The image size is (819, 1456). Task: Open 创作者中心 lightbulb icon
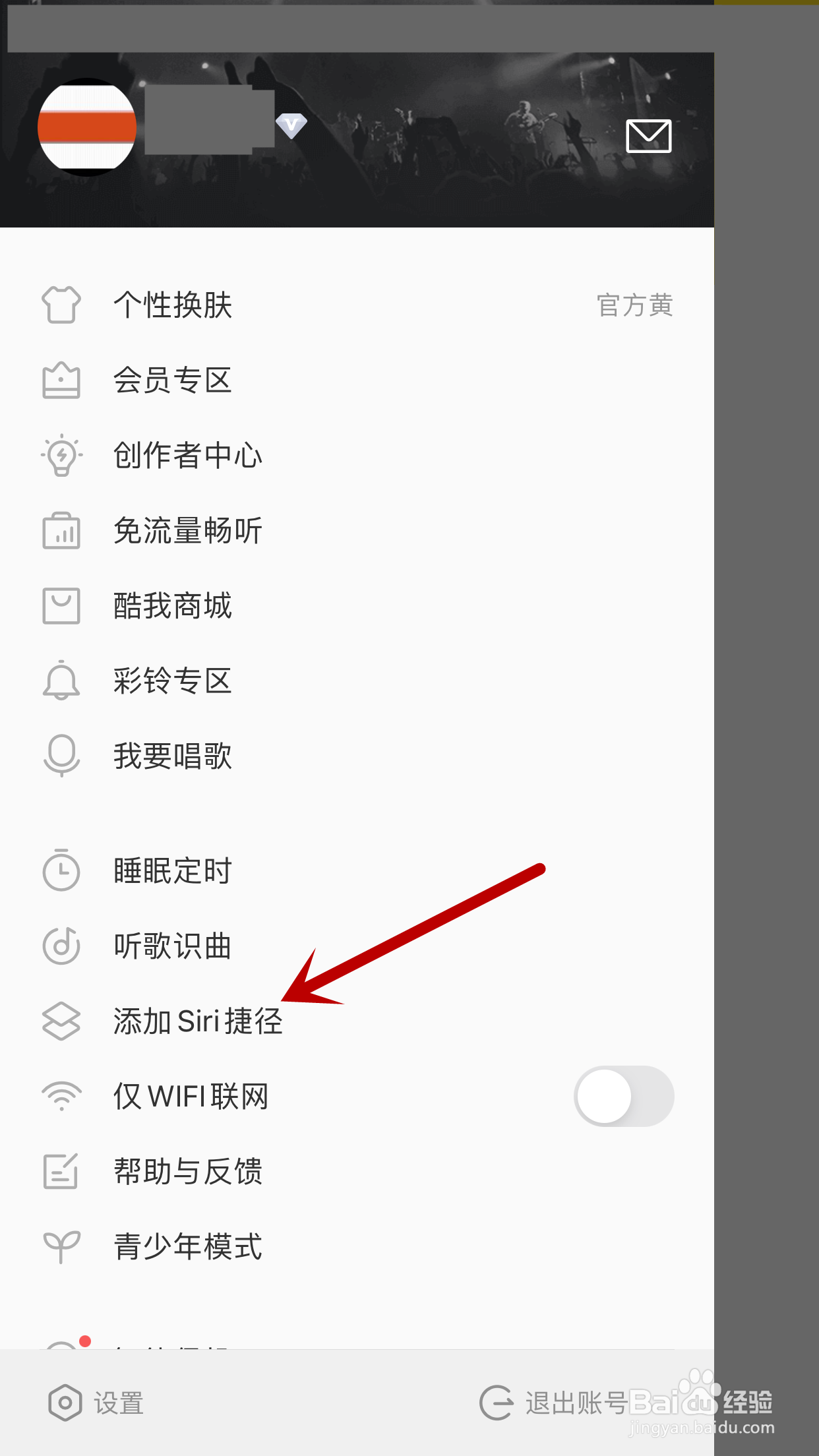point(61,455)
